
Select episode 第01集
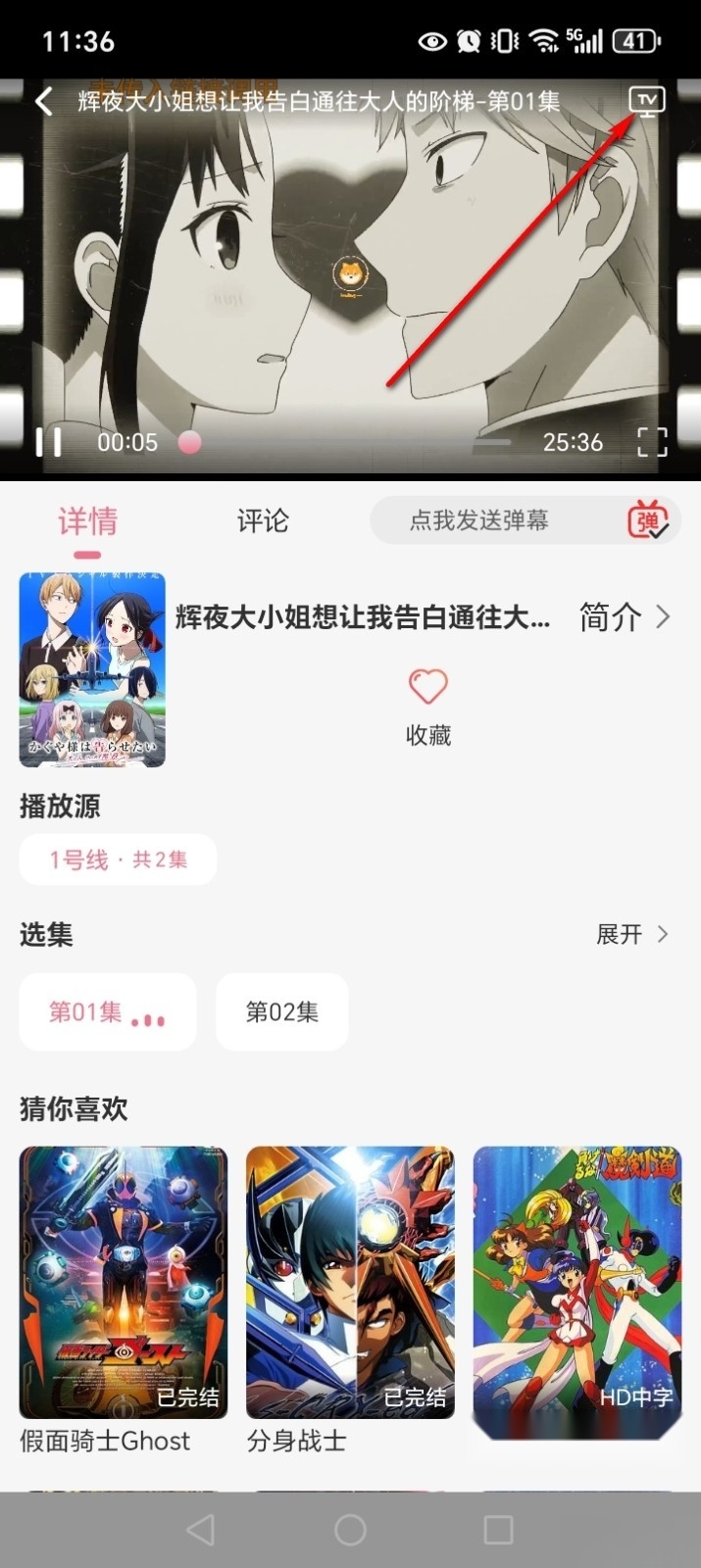(108, 1011)
